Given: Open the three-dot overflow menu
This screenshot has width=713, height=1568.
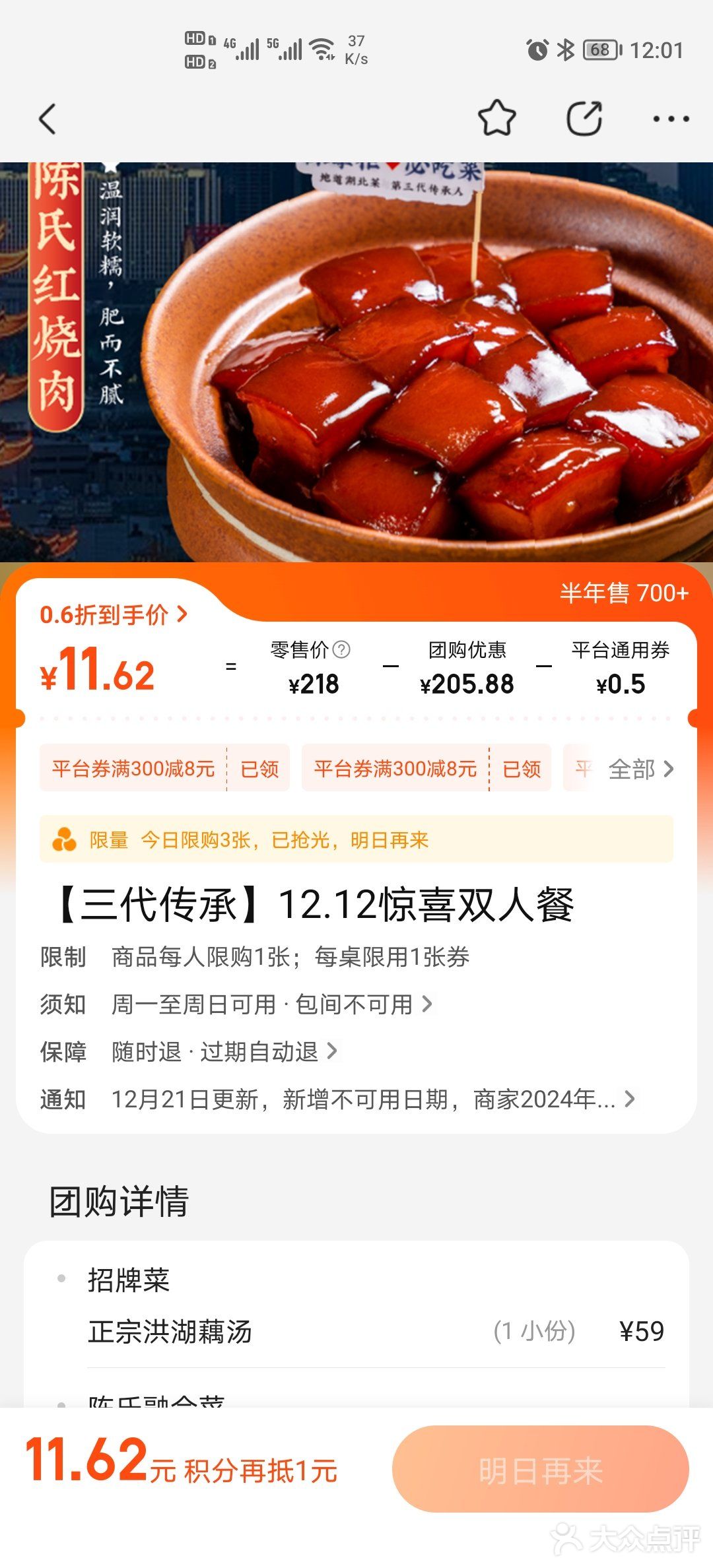Looking at the screenshot, I should [x=671, y=119].
